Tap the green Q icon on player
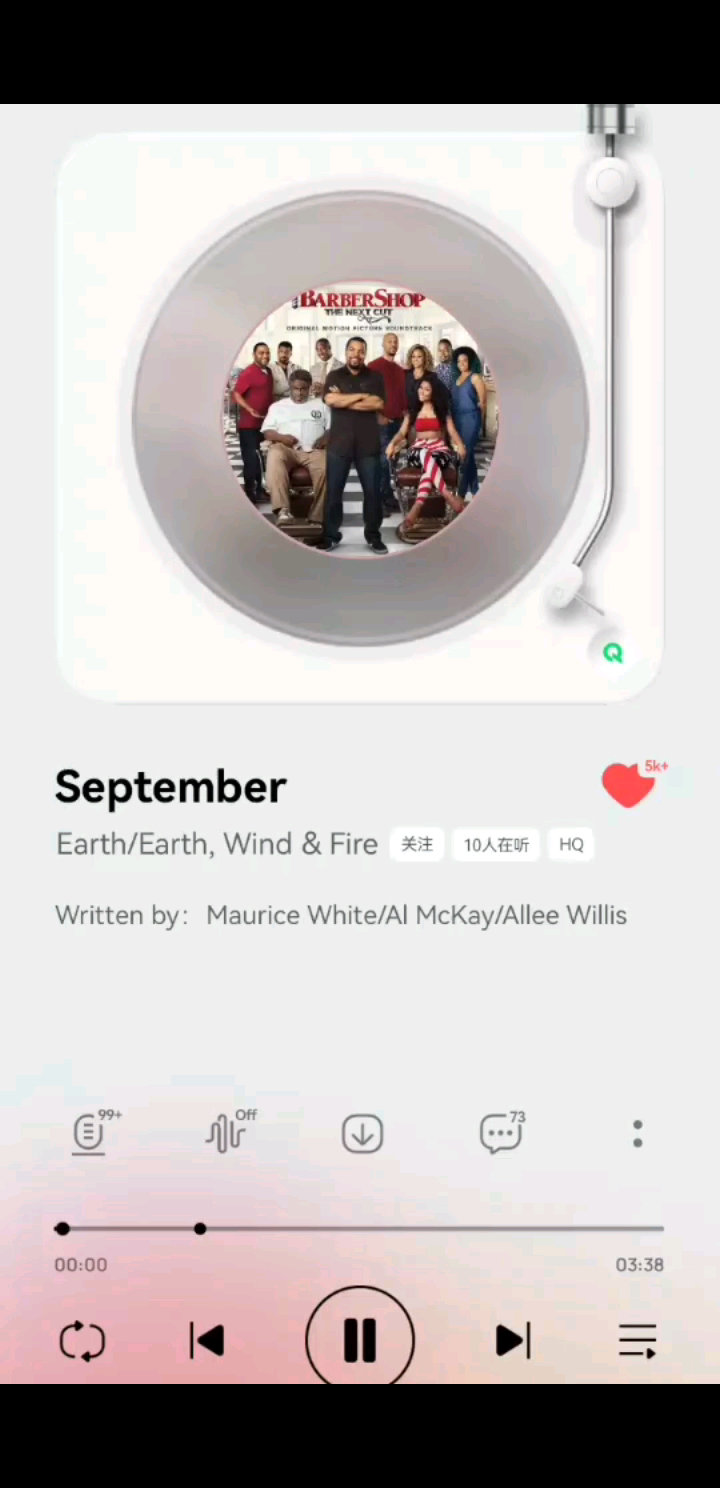 coord(612,653)
